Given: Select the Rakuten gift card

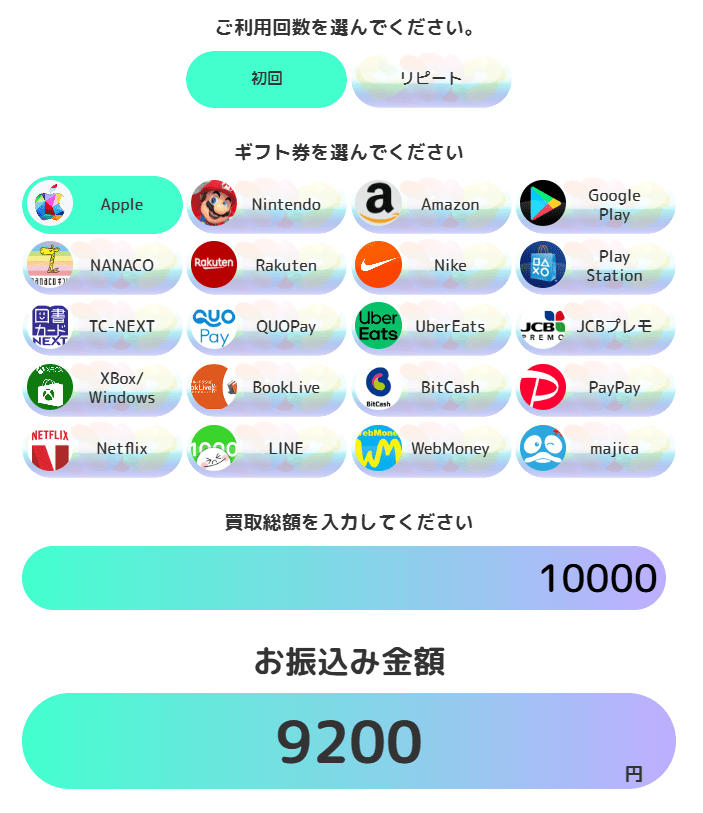Looking at the screenshot, I should [267, 266].
